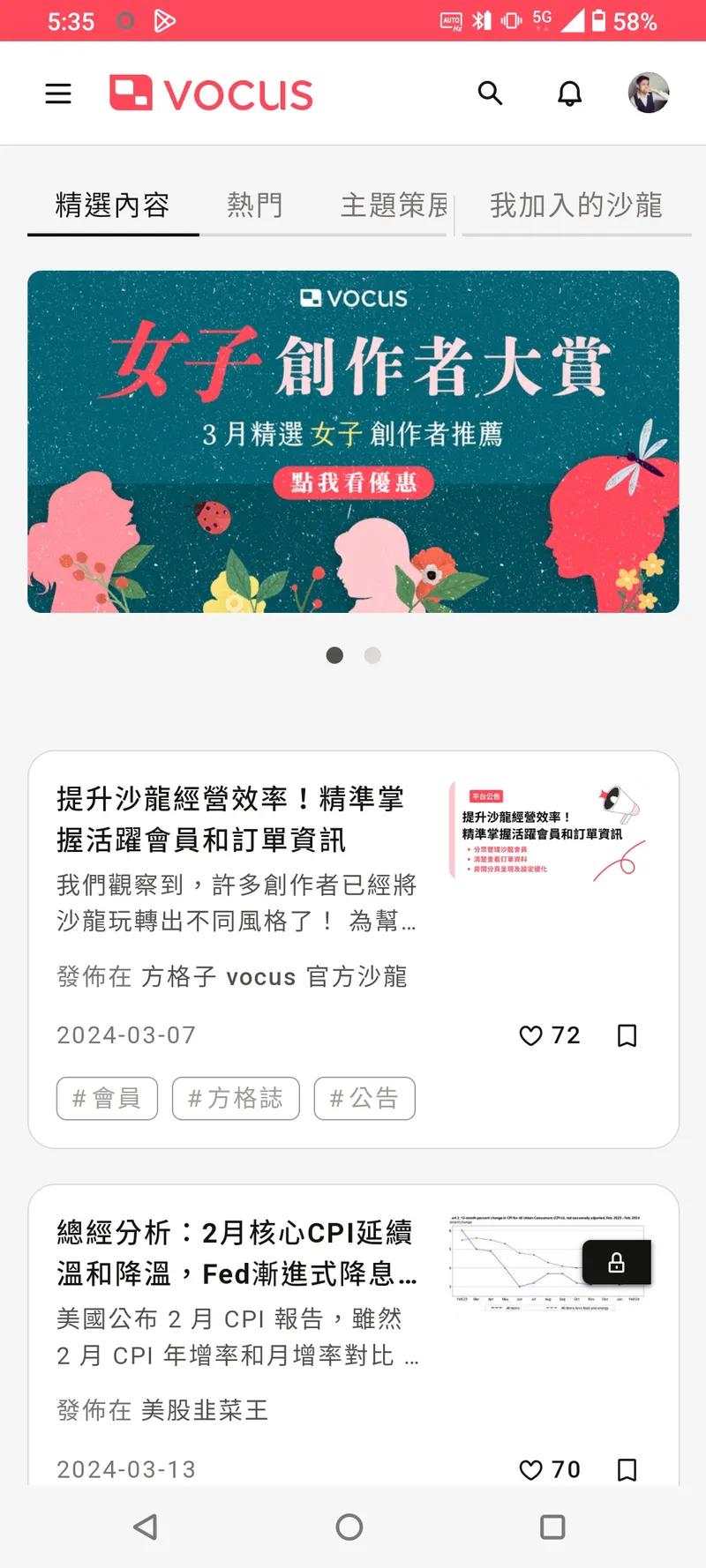
Task: Select the # 公告 tag
Action: coord(364,1099)
